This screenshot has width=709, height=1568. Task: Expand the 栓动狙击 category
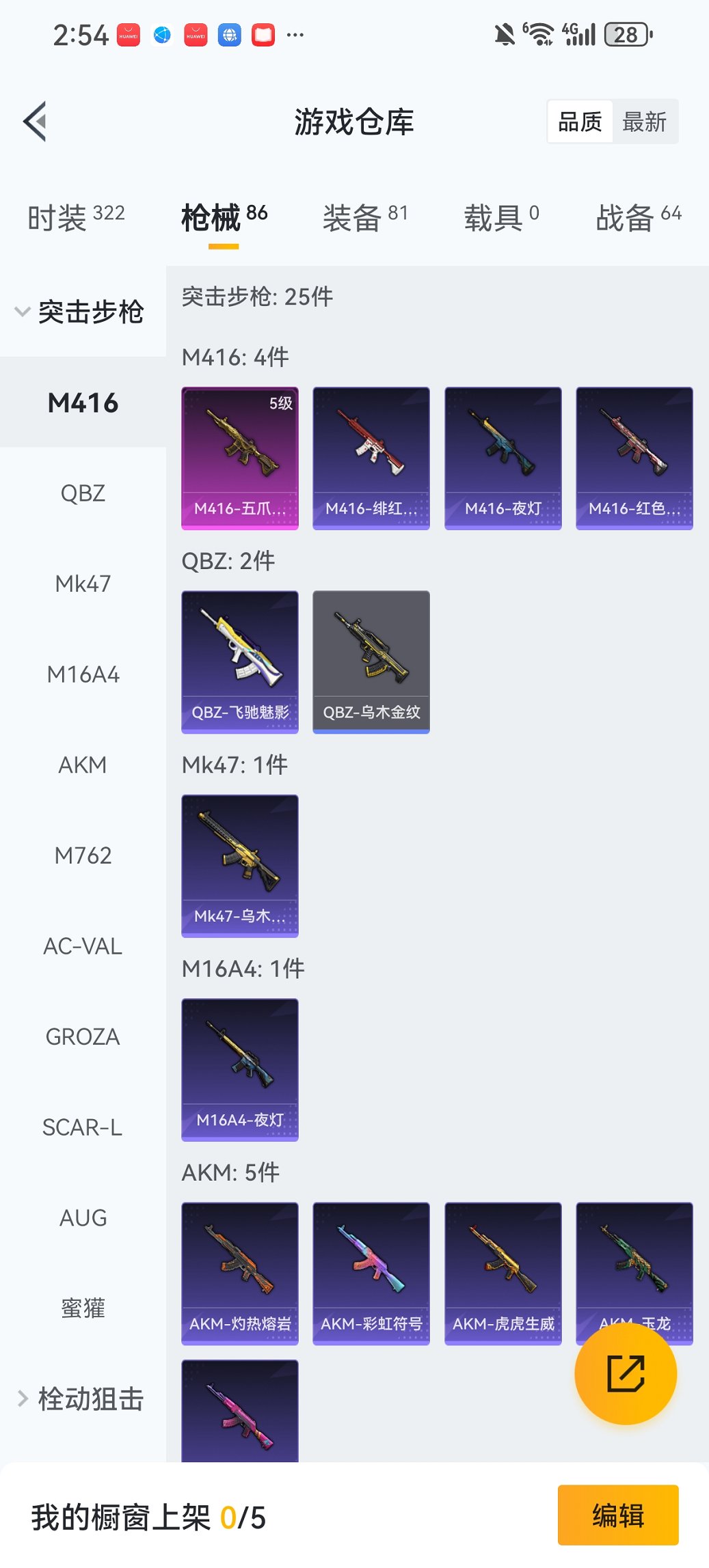[x=79, y=1399]
